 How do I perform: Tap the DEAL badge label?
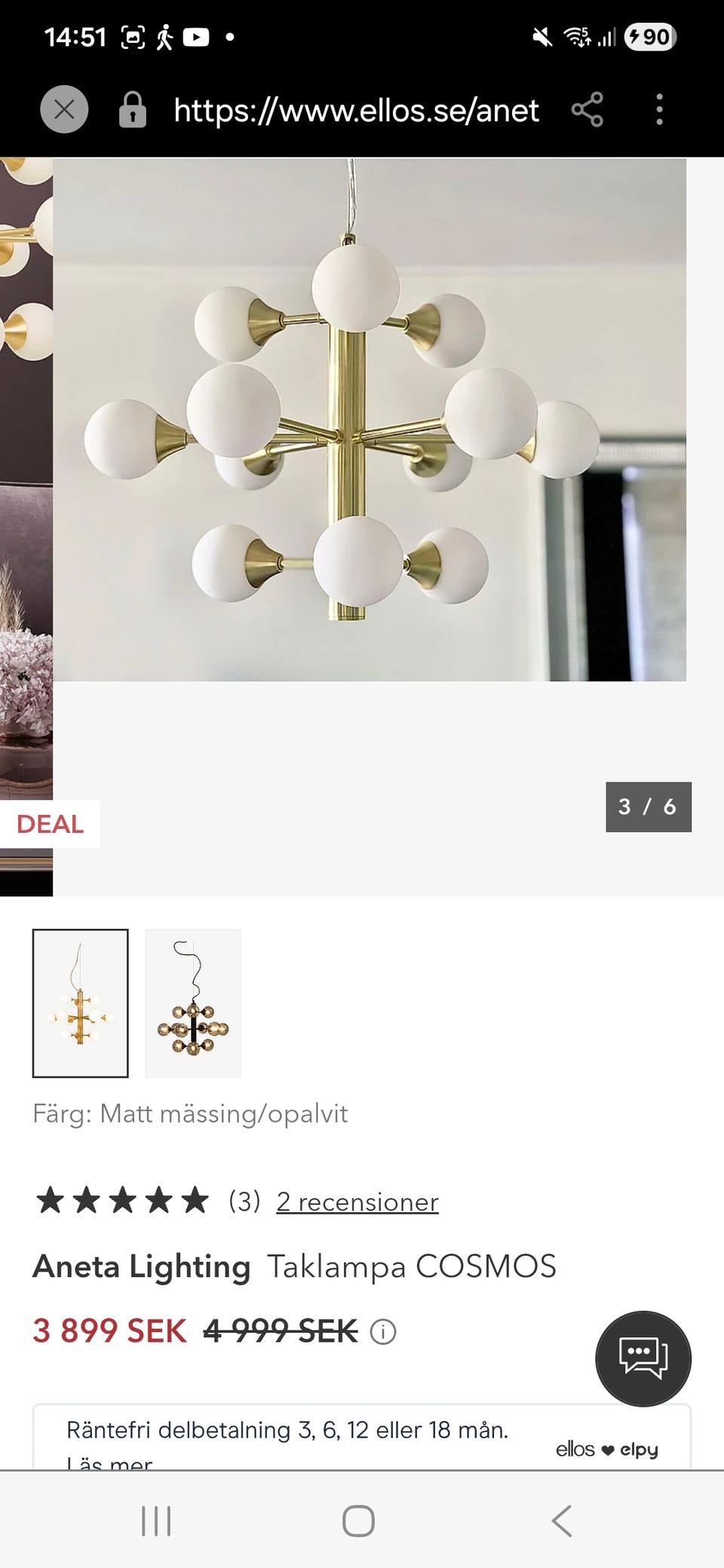tap(50, 824)
